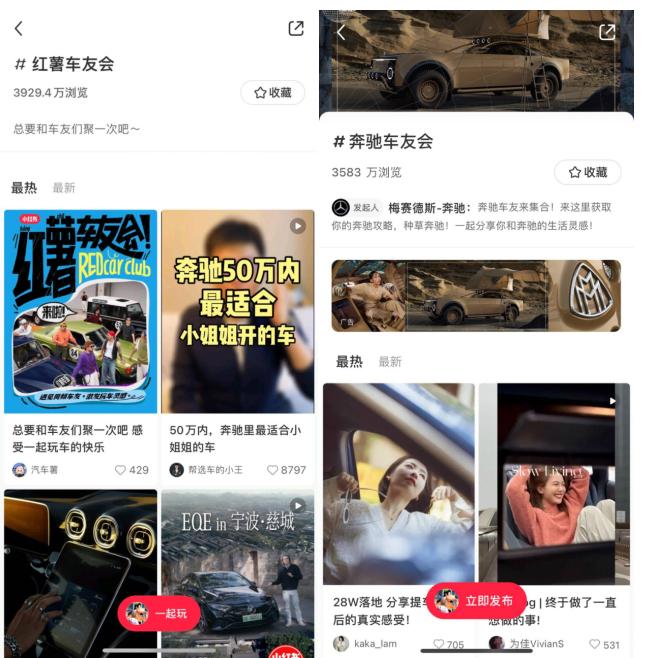648x658 pixels.
Task: Go back from the 红薯车友会 topic page
Action: pos(19,29)
